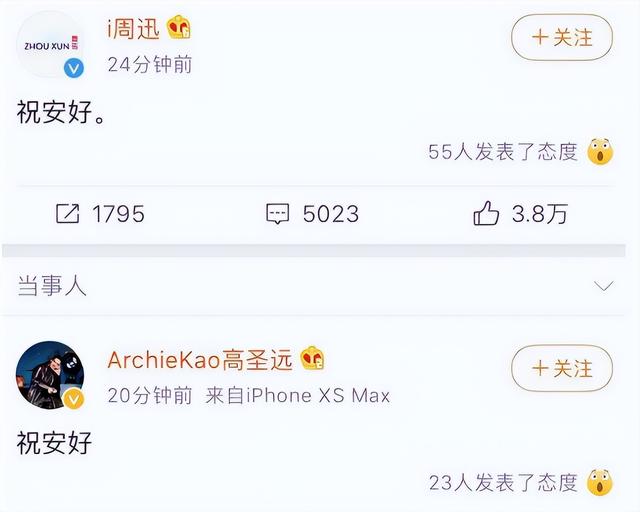This screenshot has width=640, height=512.
Task: View the 23人发表了态度 reactions
Action: pos(503,482)
